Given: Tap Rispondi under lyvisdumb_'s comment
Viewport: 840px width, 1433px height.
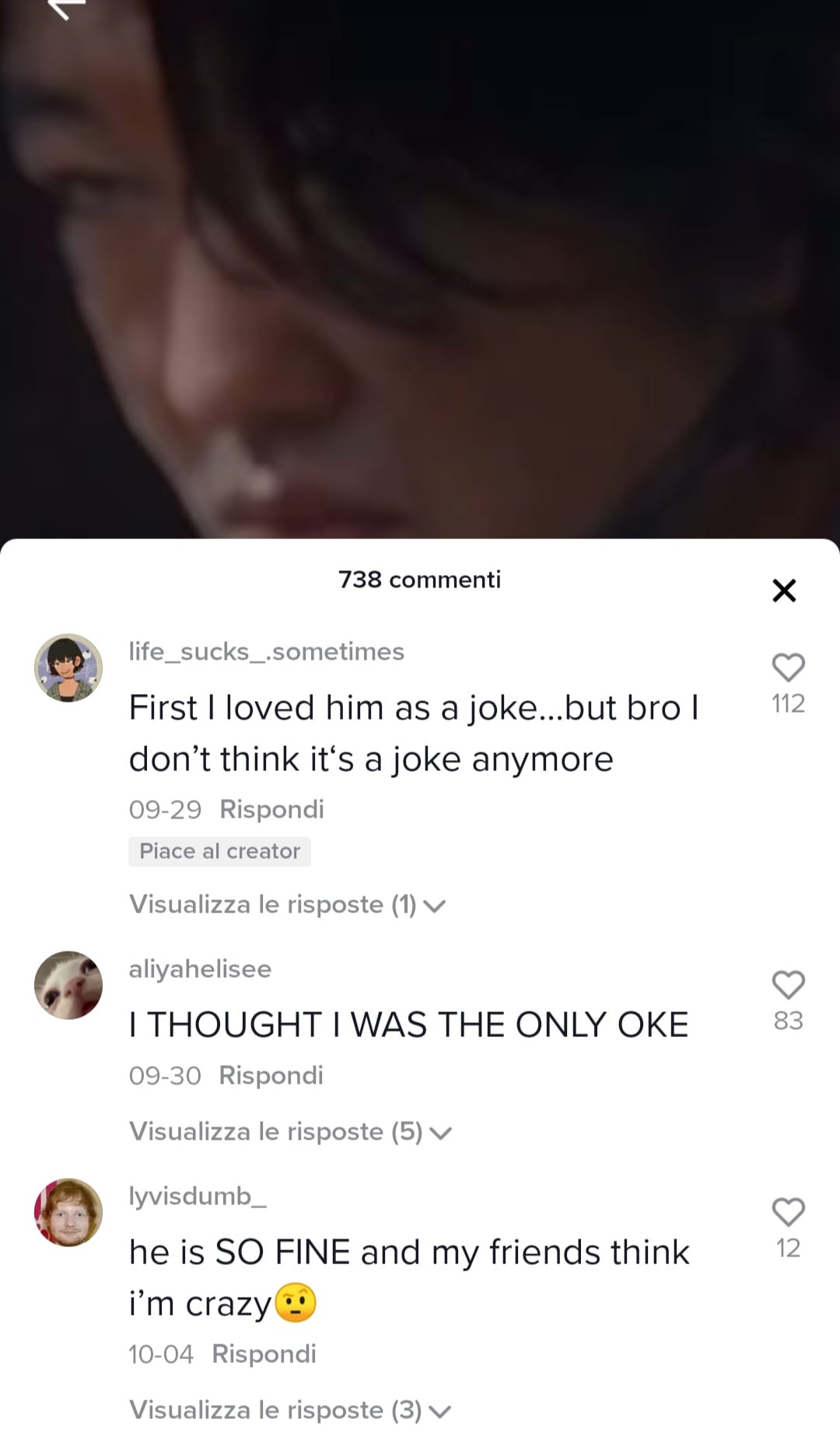Looking at the screenshot, I should 264,1354.
